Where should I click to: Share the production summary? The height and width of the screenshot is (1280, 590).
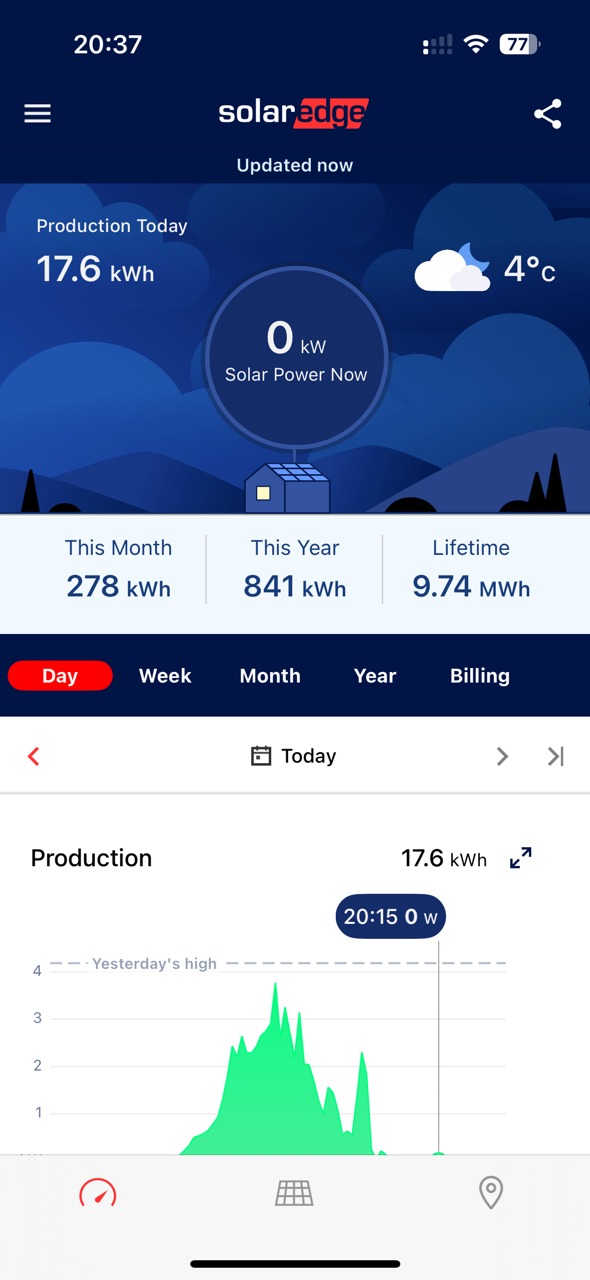[x=547, y=114]
